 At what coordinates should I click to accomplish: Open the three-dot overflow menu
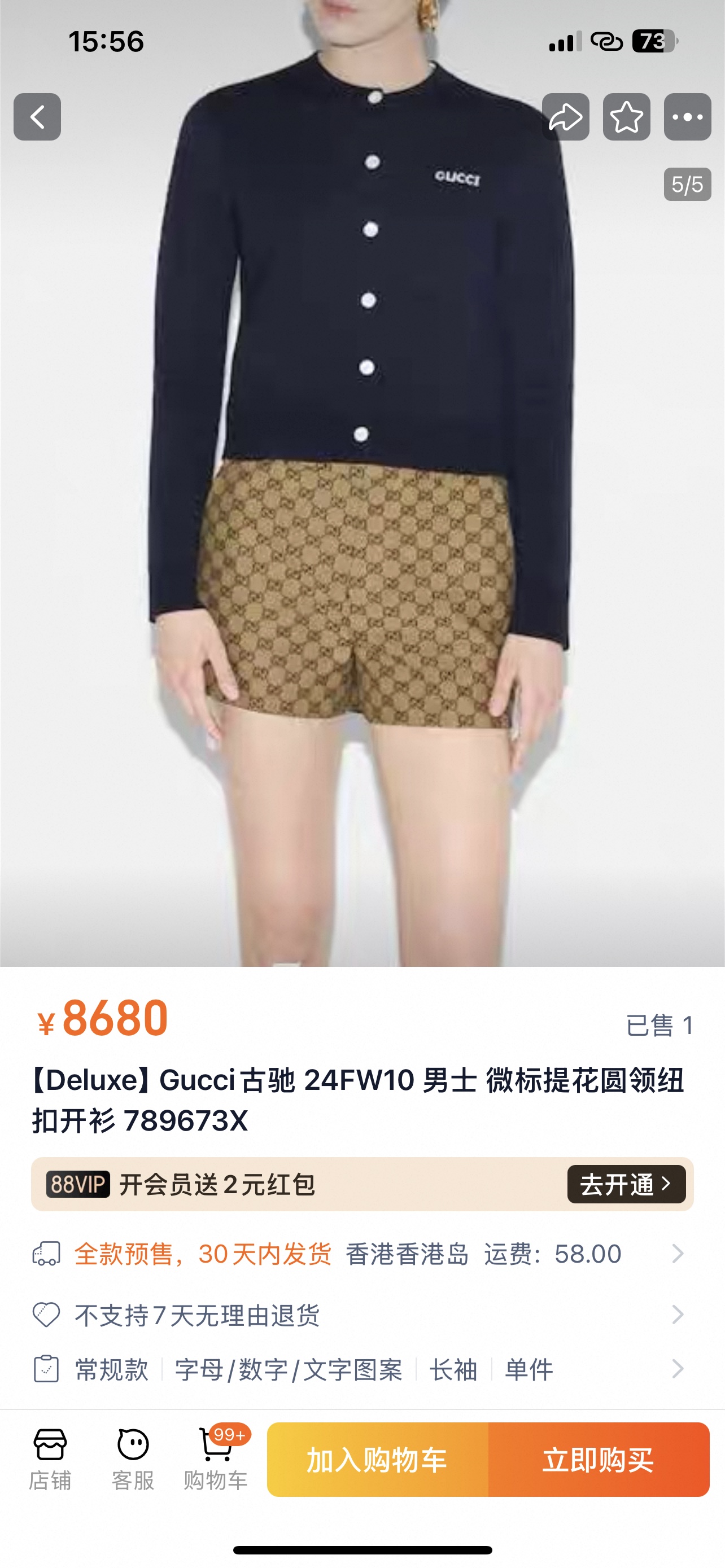[x=687, y=117]
